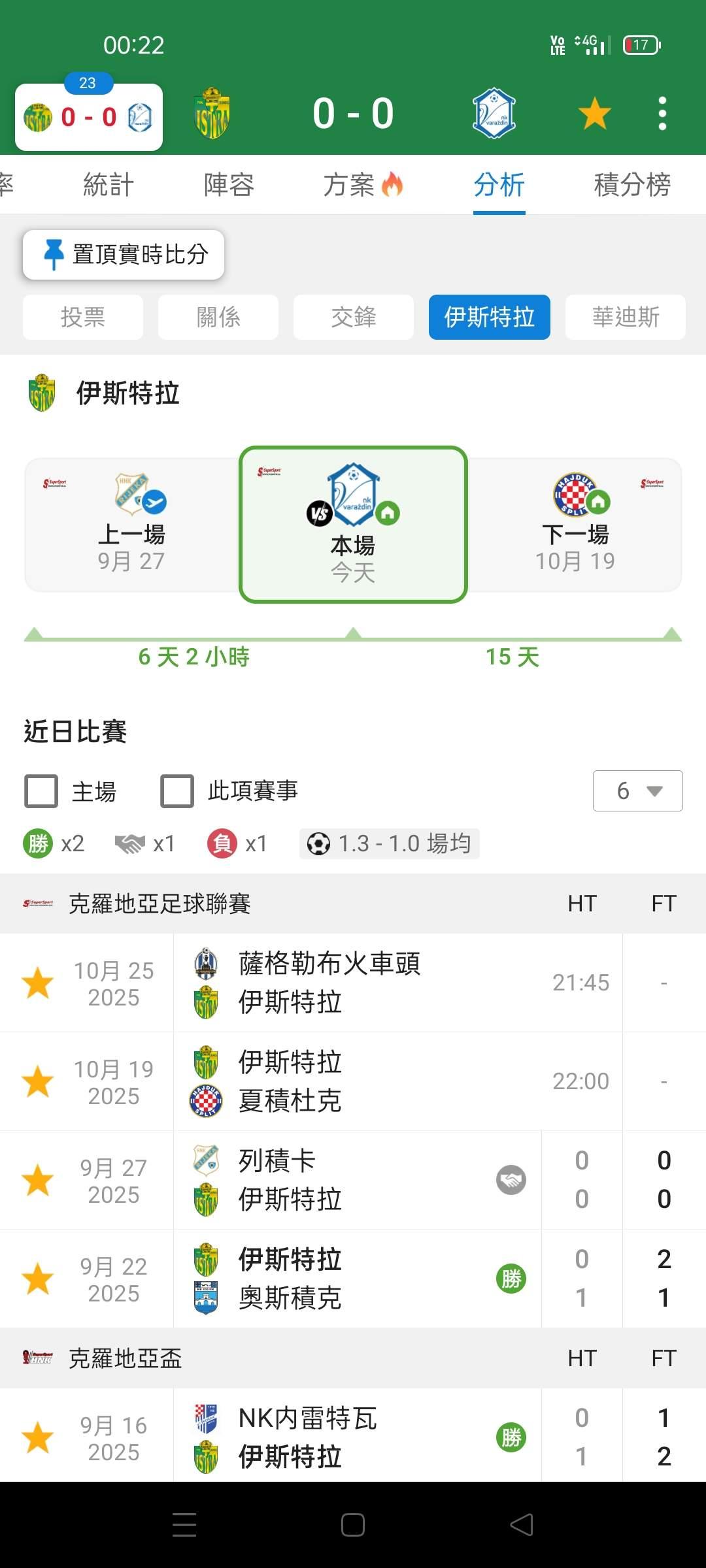Switch to the 陣容 tab
The height and width of the screenshot is (1568, 706).
[229, 185]
